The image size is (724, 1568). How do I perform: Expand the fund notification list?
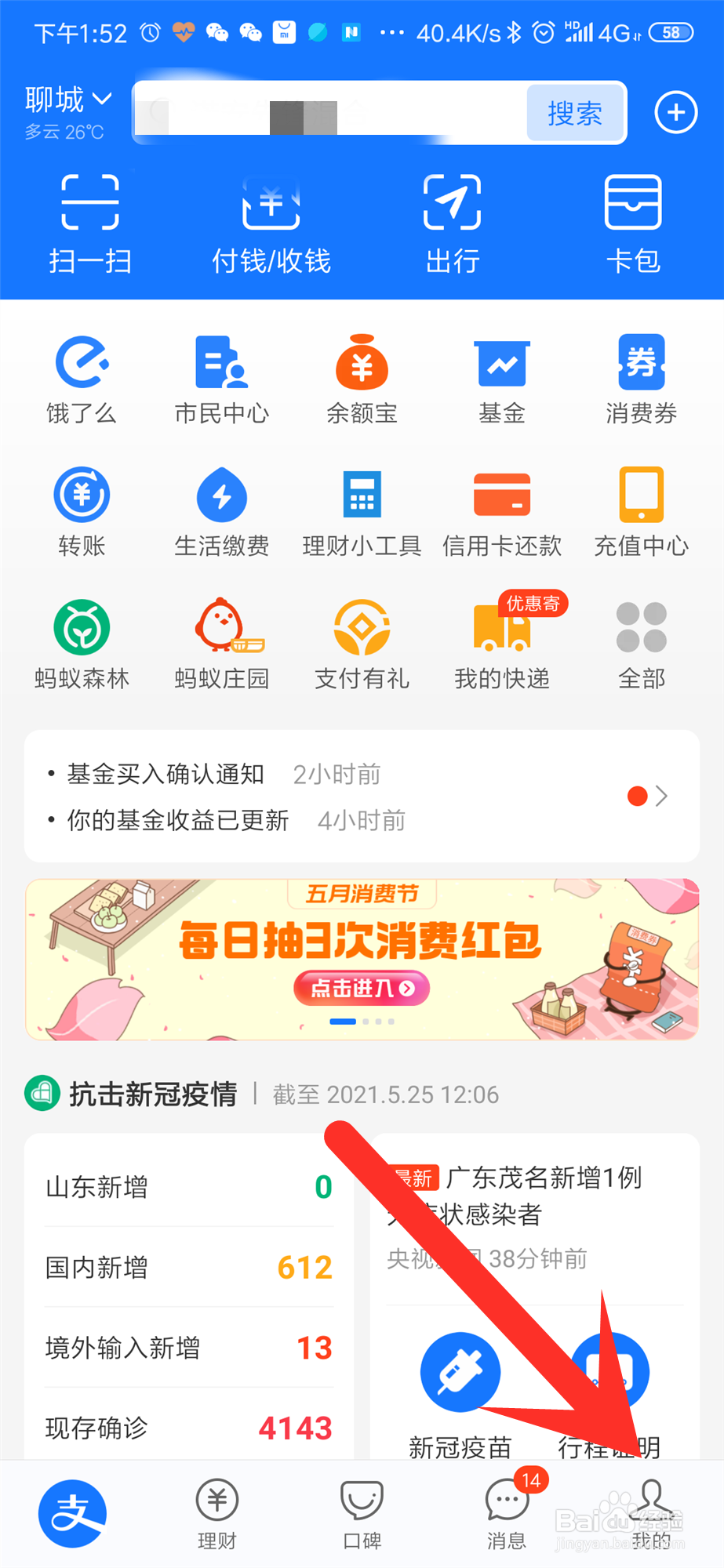click(x=661, y=796)
